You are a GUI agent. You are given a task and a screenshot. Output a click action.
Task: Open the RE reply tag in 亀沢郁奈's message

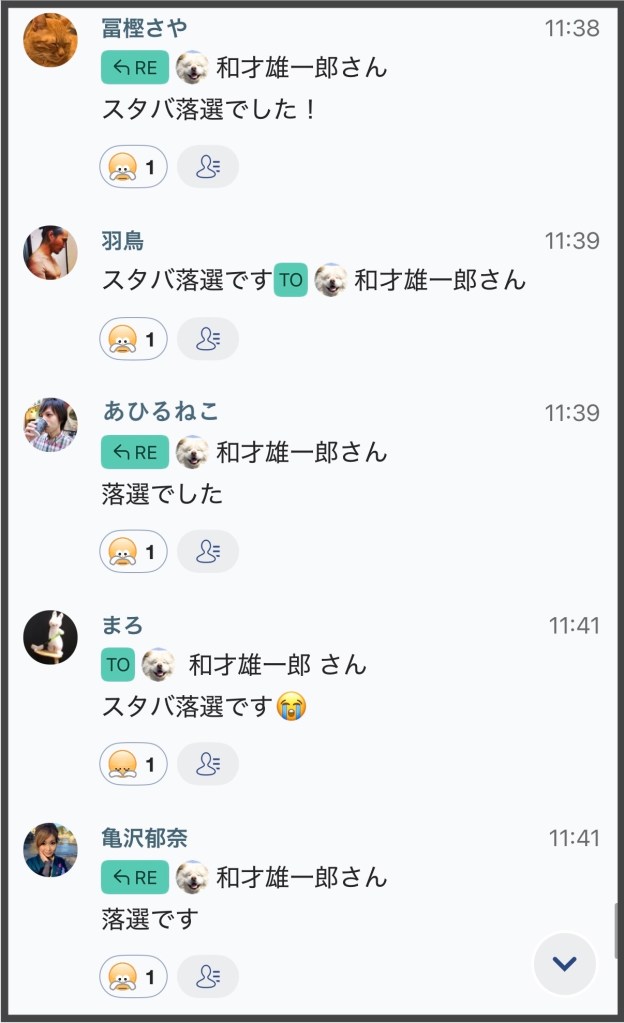pos(135,877)
